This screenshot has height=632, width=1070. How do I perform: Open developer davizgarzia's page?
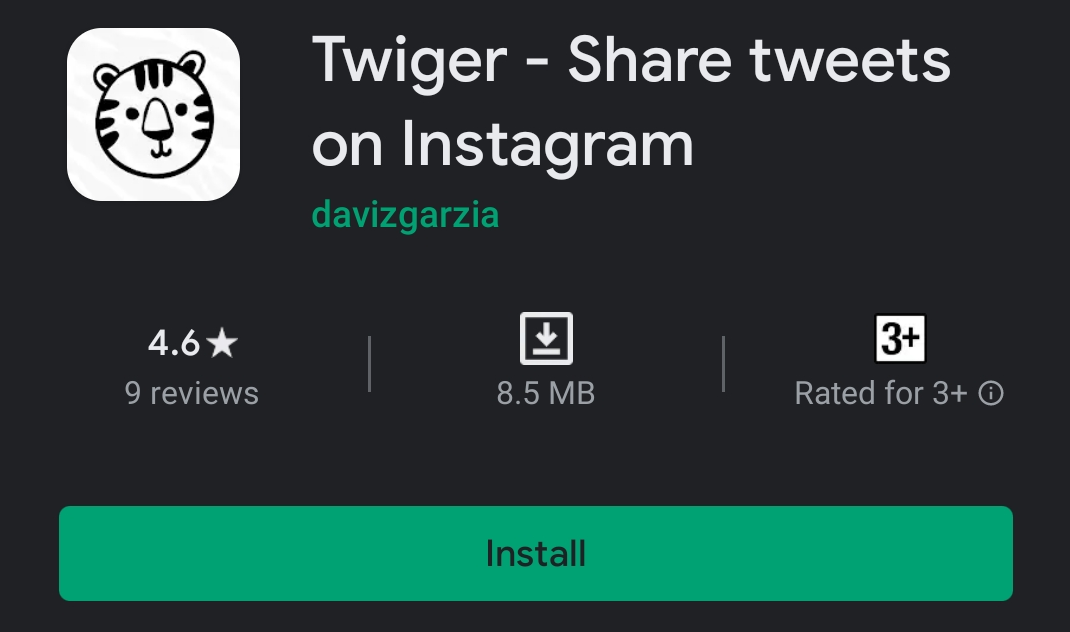point(405,214)
